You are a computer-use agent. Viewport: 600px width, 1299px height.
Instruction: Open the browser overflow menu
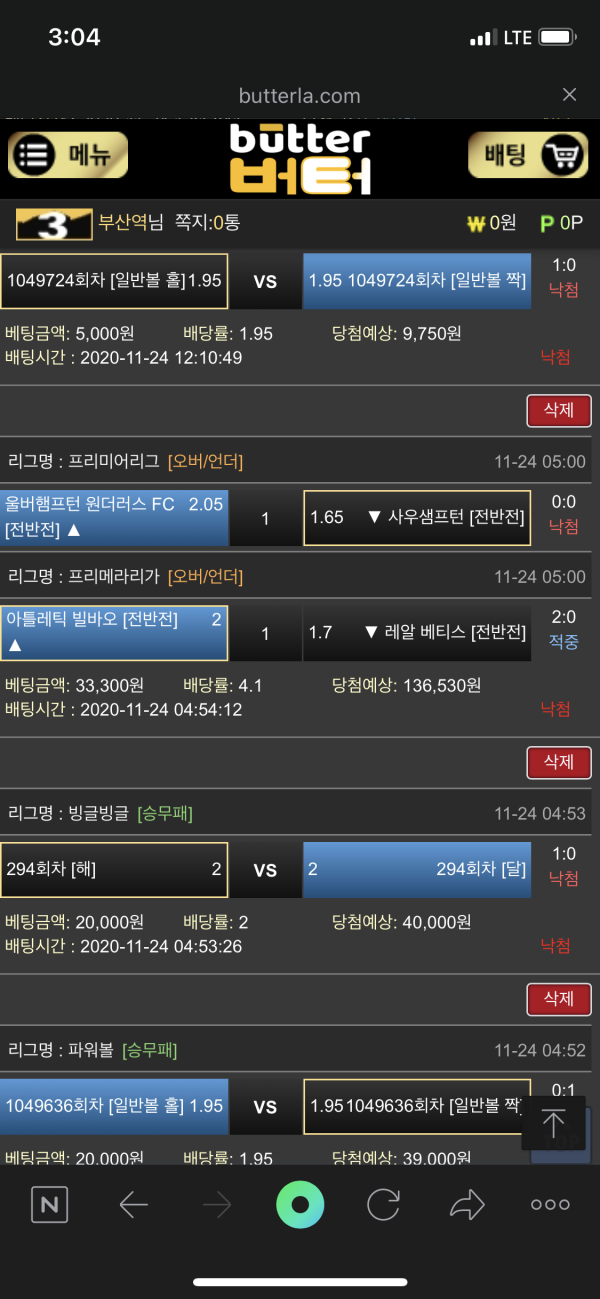(550, 1205)
